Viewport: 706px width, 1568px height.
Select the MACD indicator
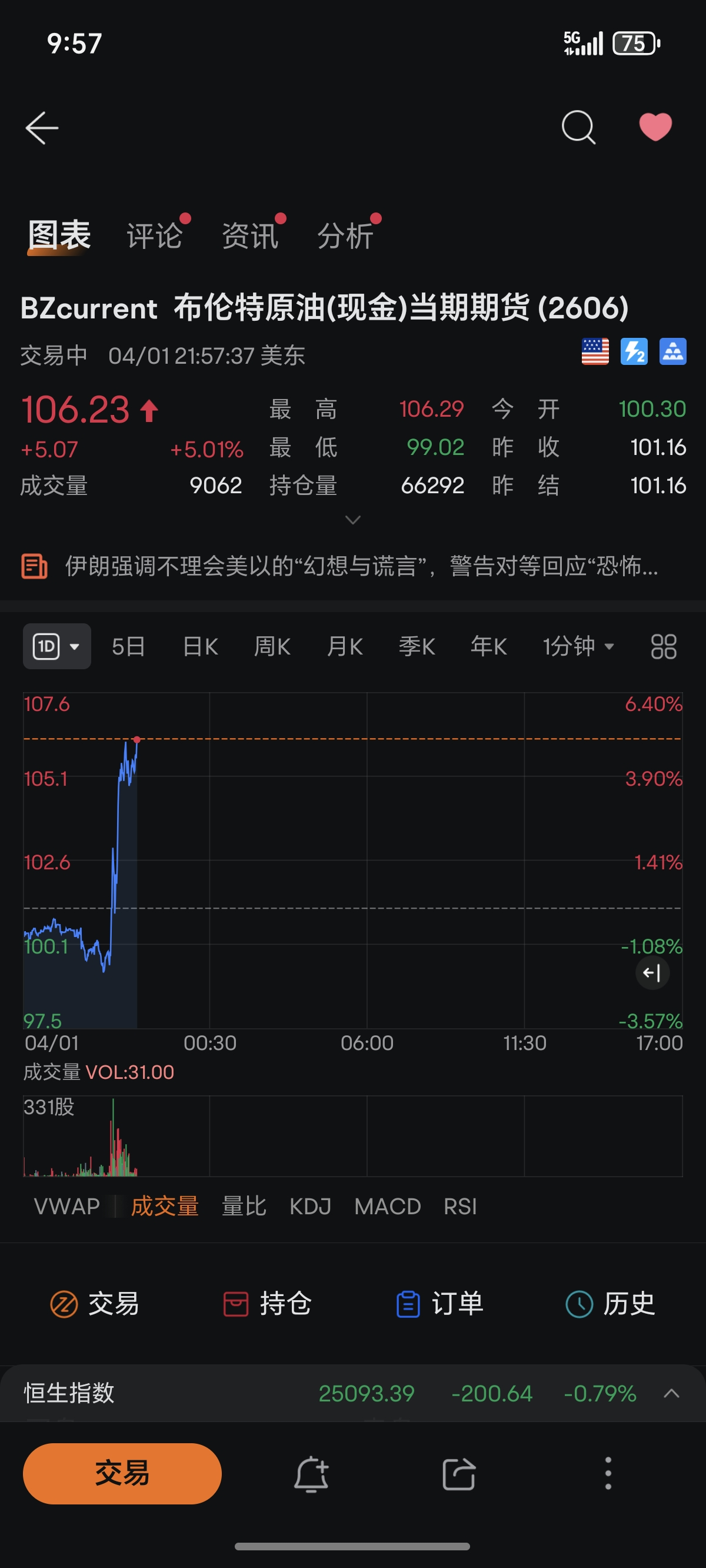[388, 1206]
